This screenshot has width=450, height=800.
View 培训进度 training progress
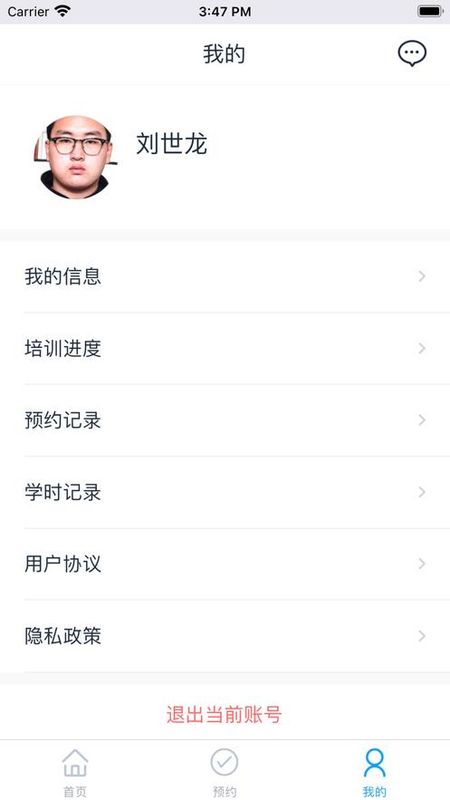225,348
